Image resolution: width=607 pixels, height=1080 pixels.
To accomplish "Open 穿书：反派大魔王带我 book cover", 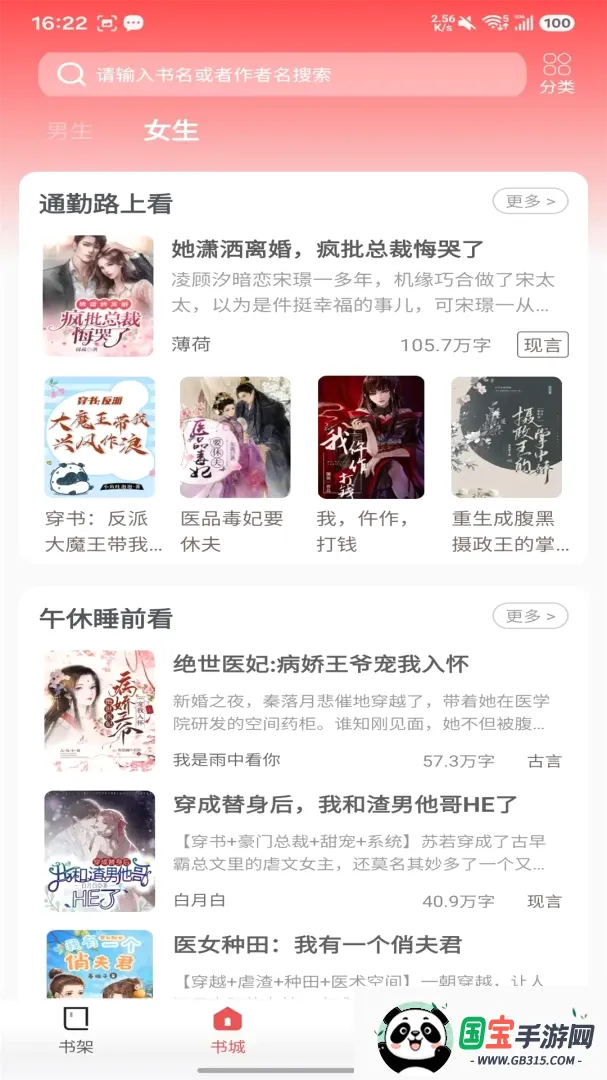I will 99,437.
